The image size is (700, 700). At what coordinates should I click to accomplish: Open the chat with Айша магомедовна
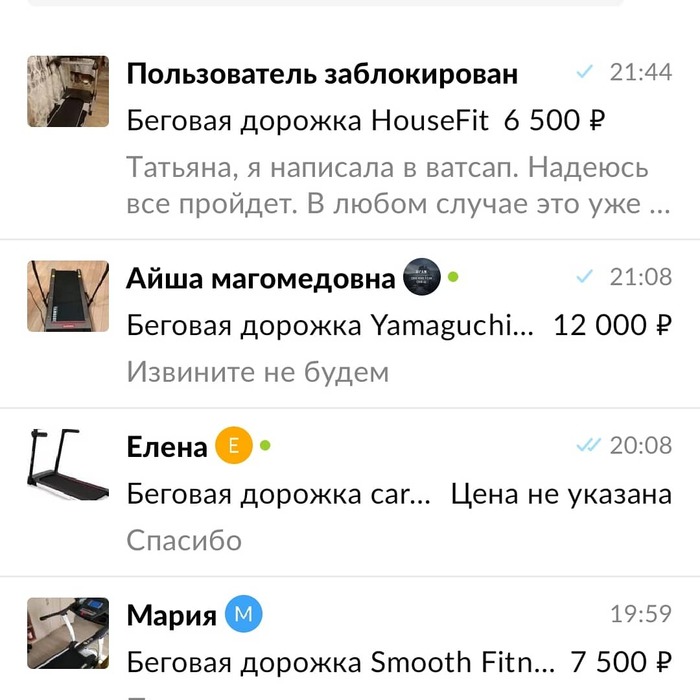pyautogui.click(x=350, y=324)
